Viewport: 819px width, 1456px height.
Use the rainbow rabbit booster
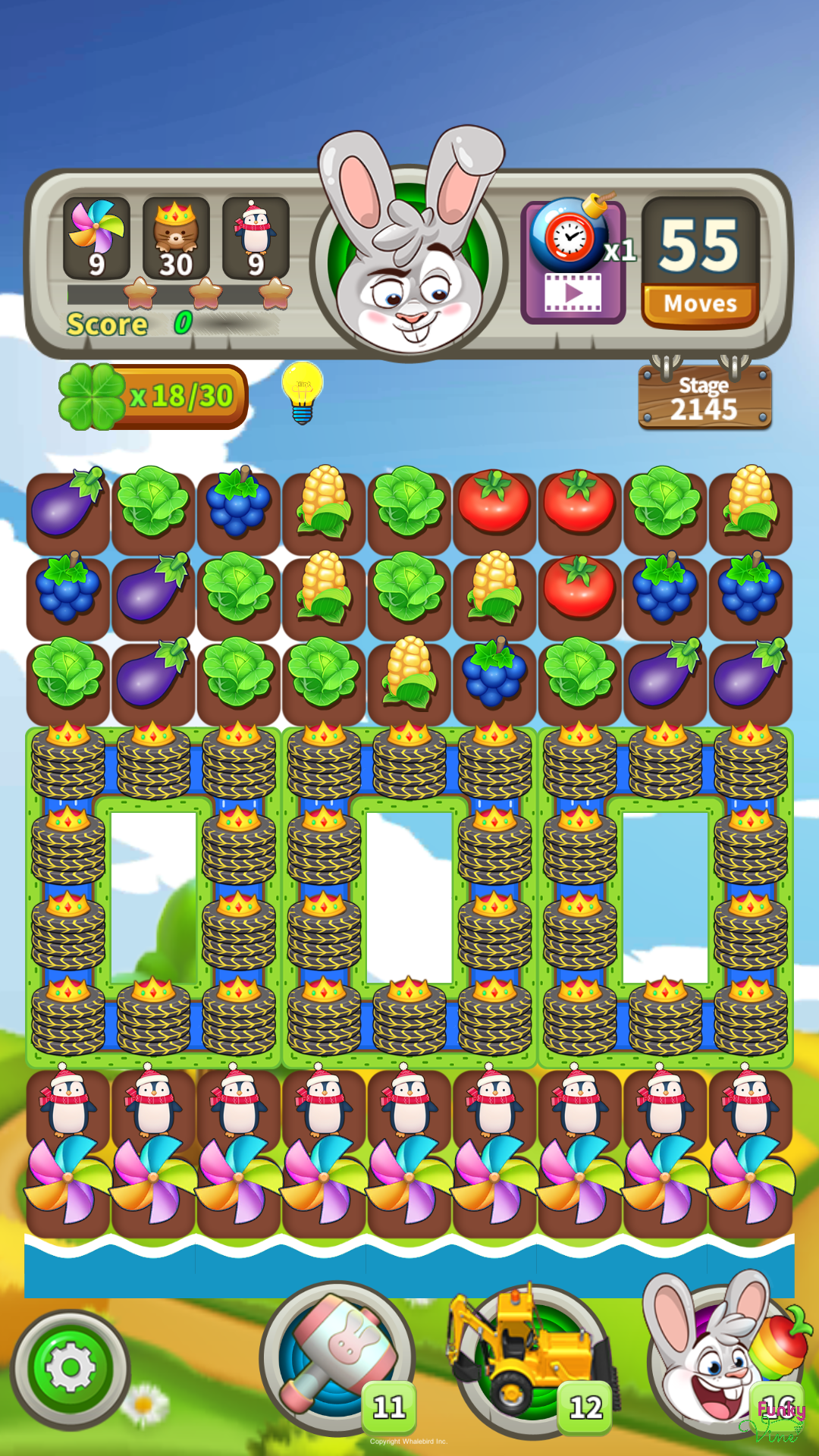[720, 1357]
